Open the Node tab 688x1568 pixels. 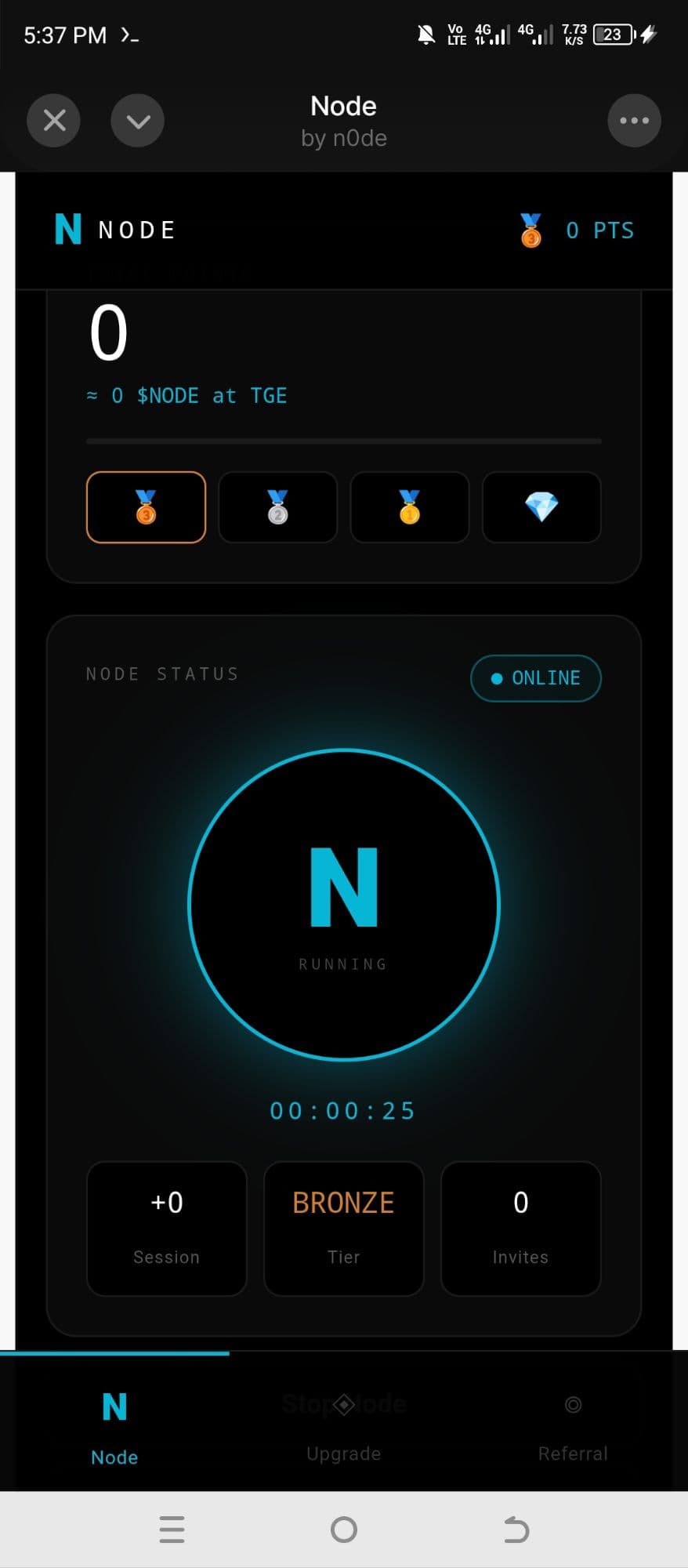coord(114,1427)
